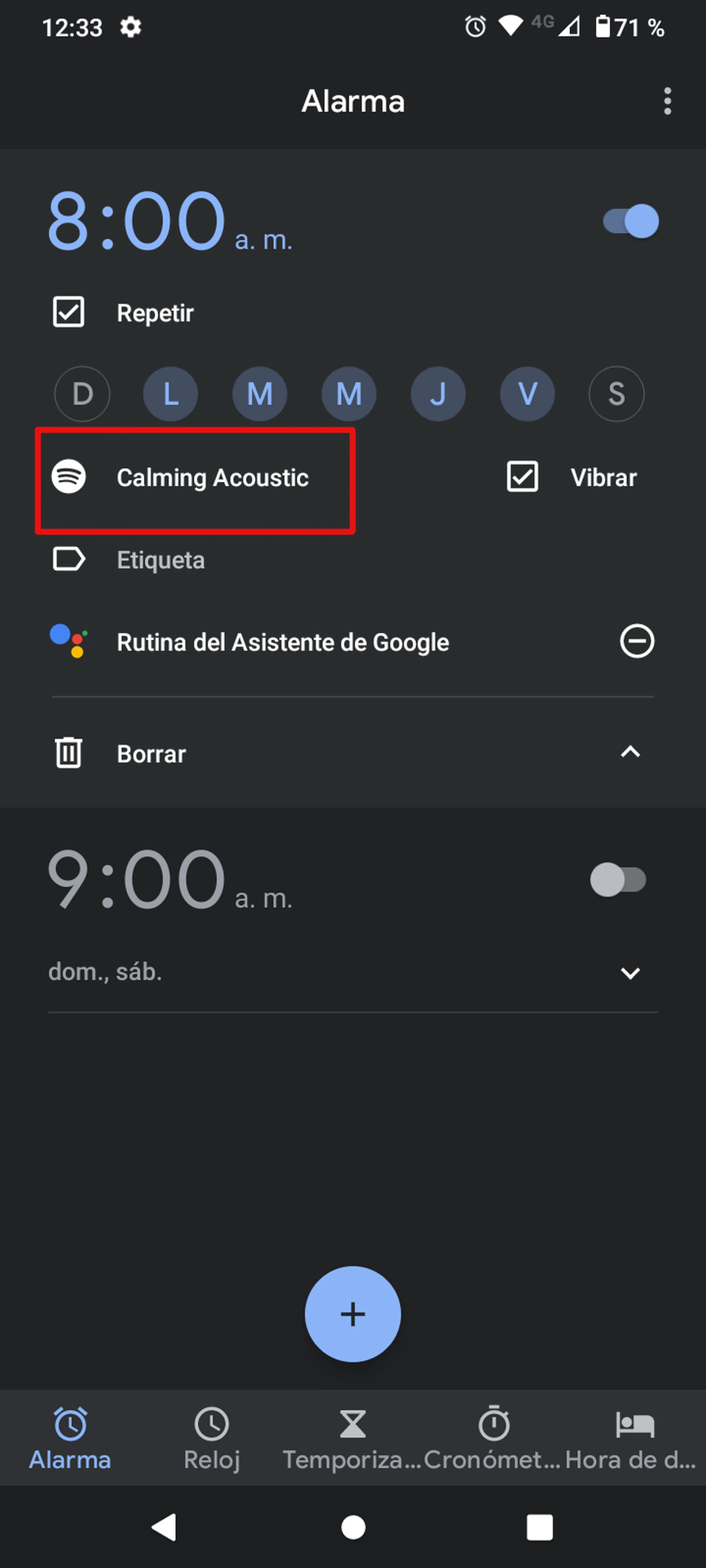Image resolution: width=706 pixels, height=1568 pixels.
Task: Enable the alarm on Saturday (S)
Action: click(616, 394)
